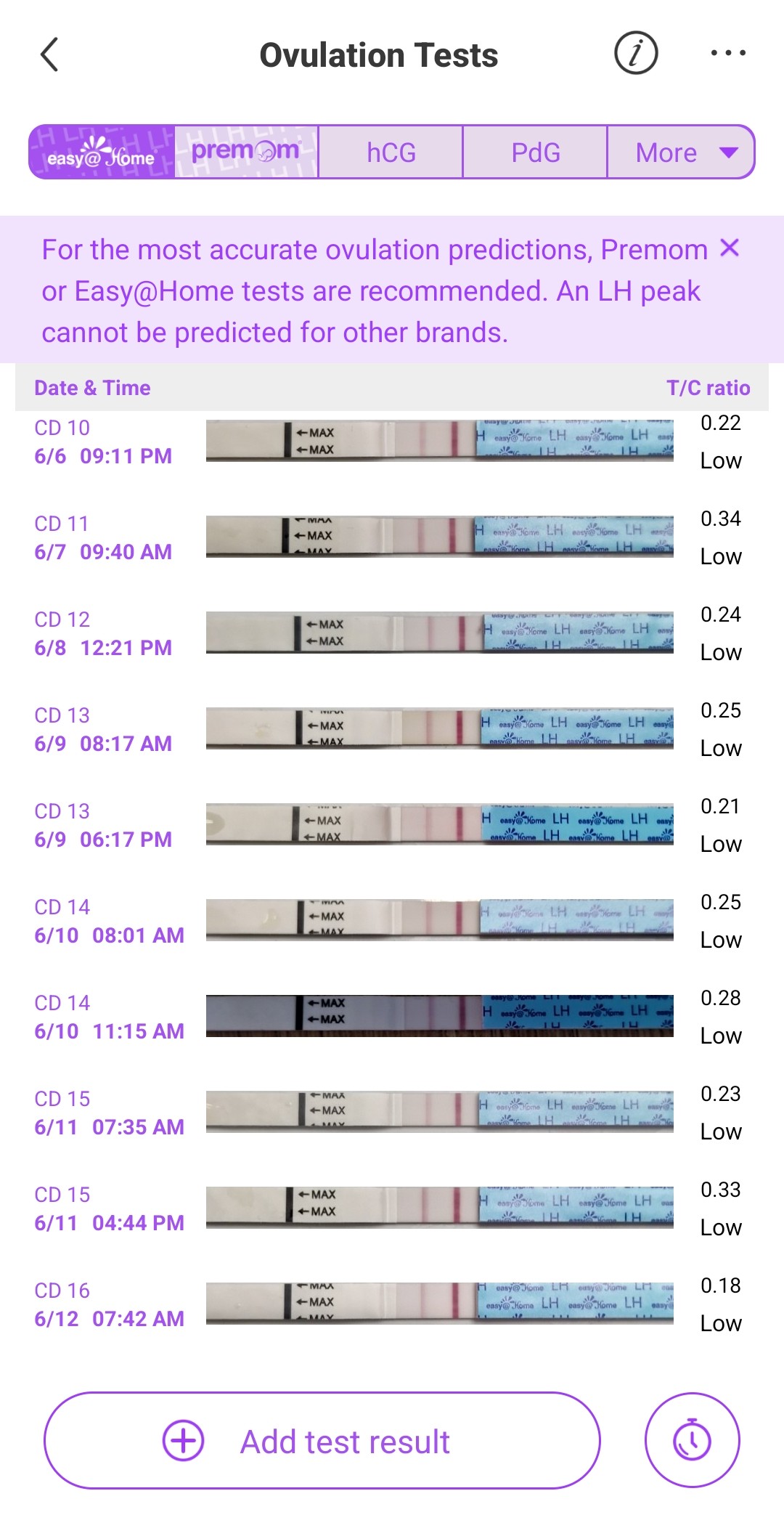Switch to the Premom brand tab
Viewport: 784px width, 1536px height.
click(x=246, y=153)
